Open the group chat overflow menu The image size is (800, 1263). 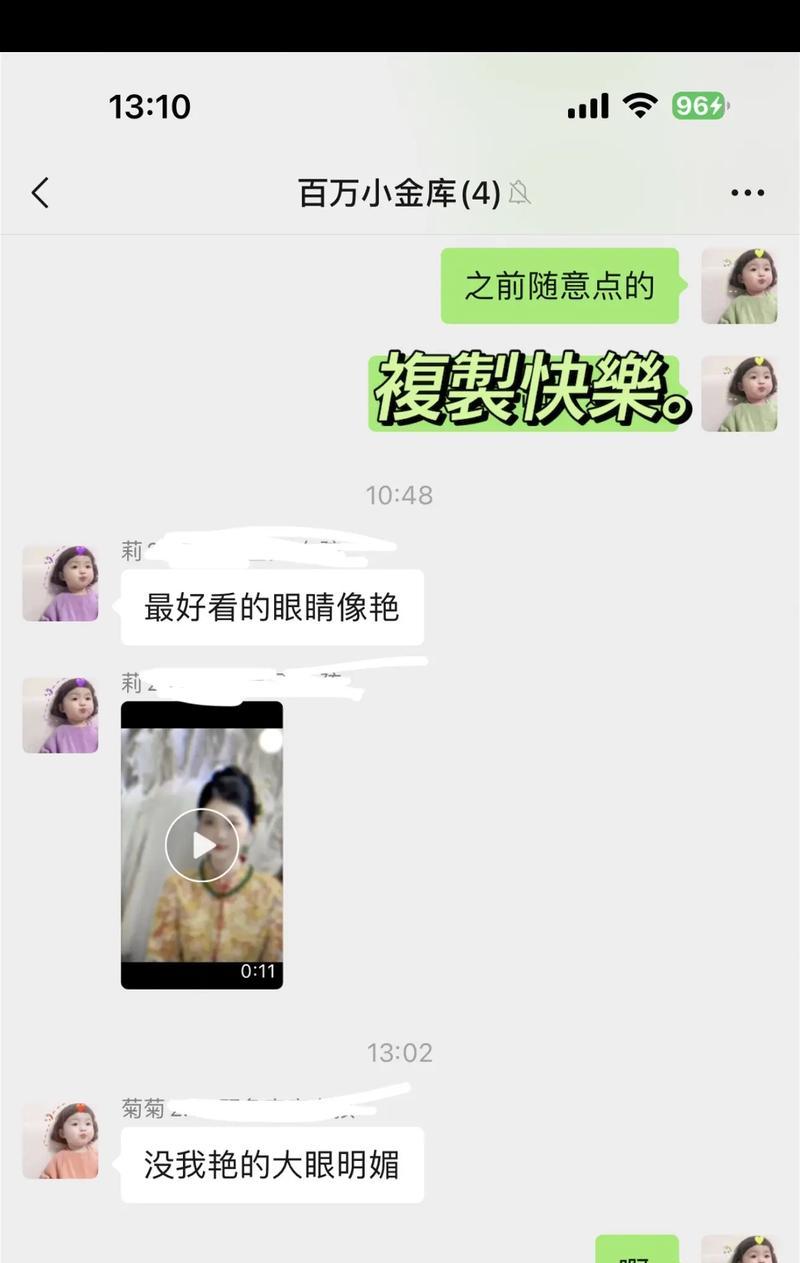pyautogui.click(x=747, y=193)
